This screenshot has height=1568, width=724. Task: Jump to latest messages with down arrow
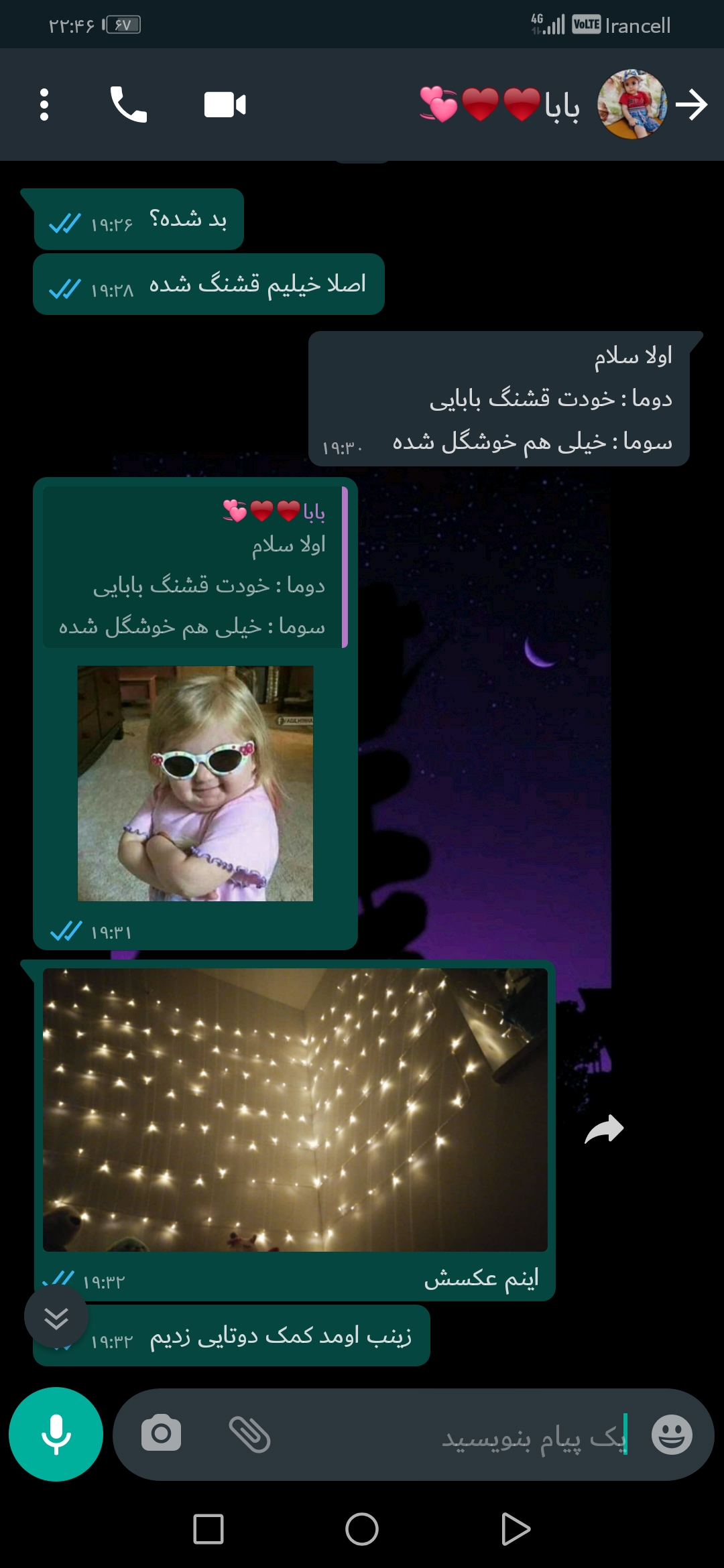56,1317
